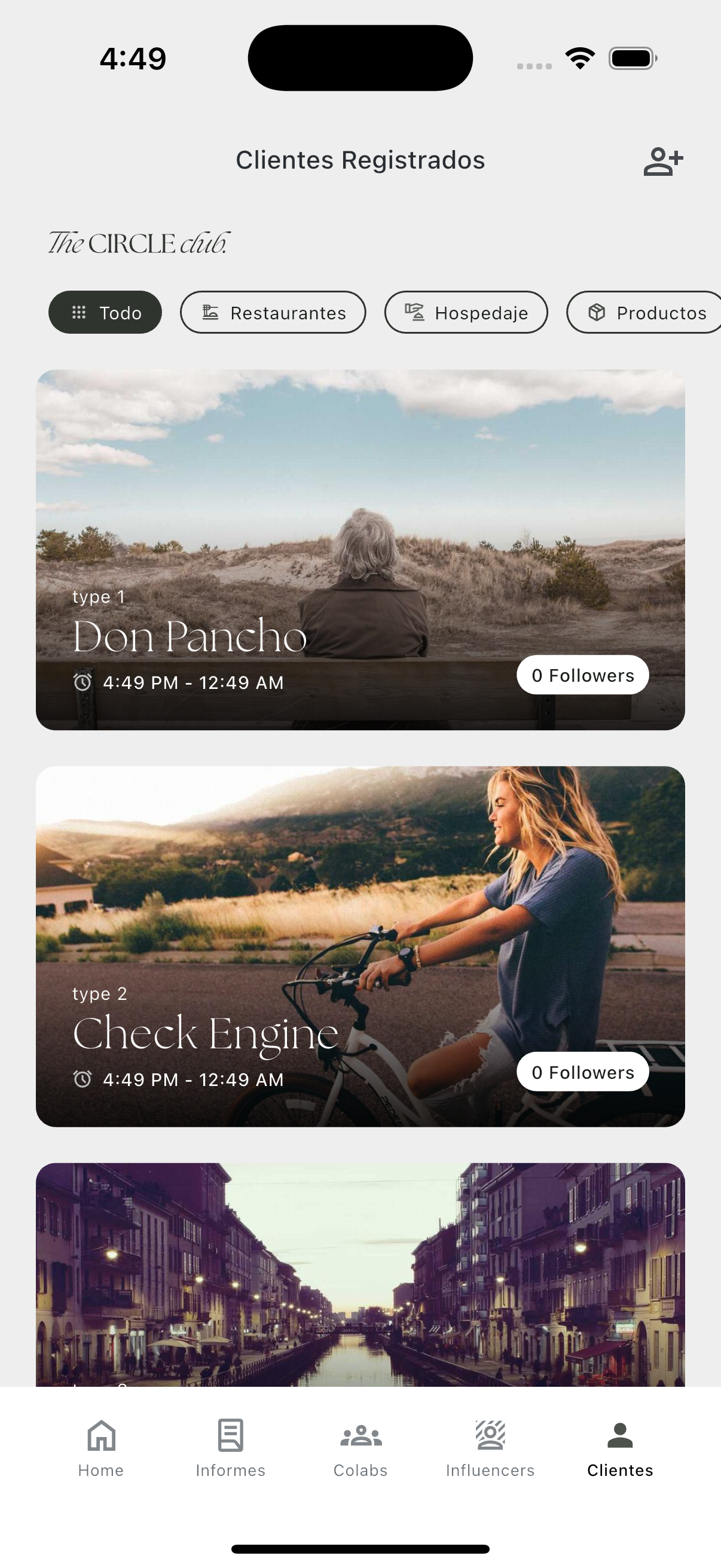
Task: Add a new client with the person-plus icon
Action: pos(662,161)
